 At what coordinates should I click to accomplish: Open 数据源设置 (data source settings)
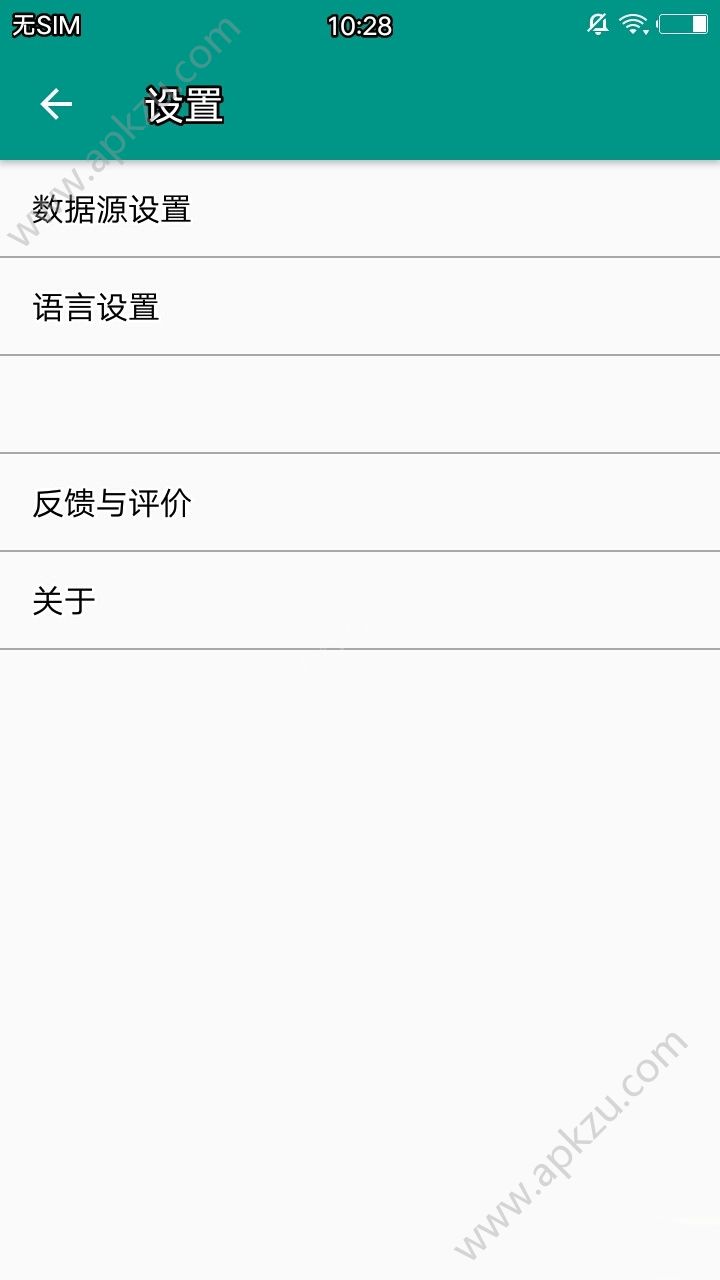[360, 208]
